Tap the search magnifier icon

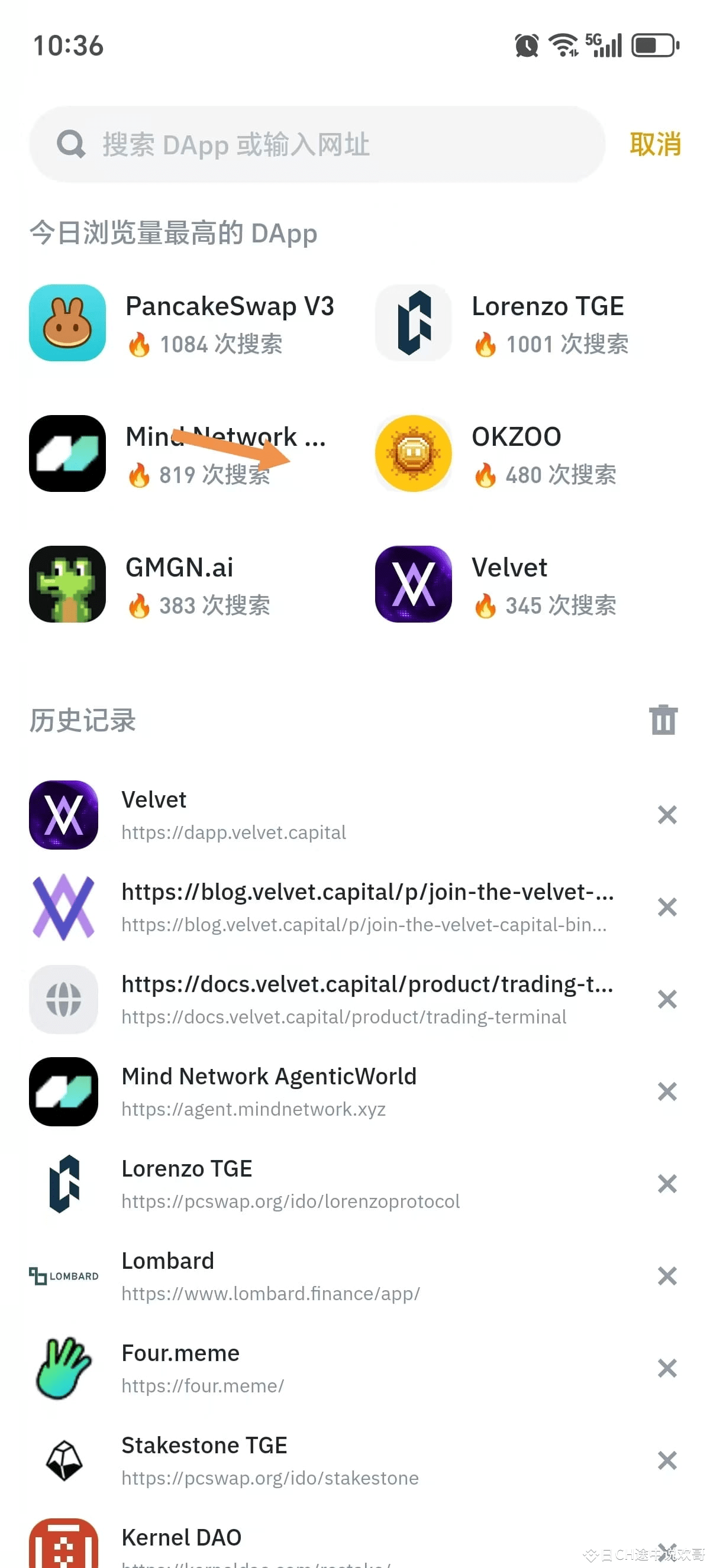click(70, 144)
